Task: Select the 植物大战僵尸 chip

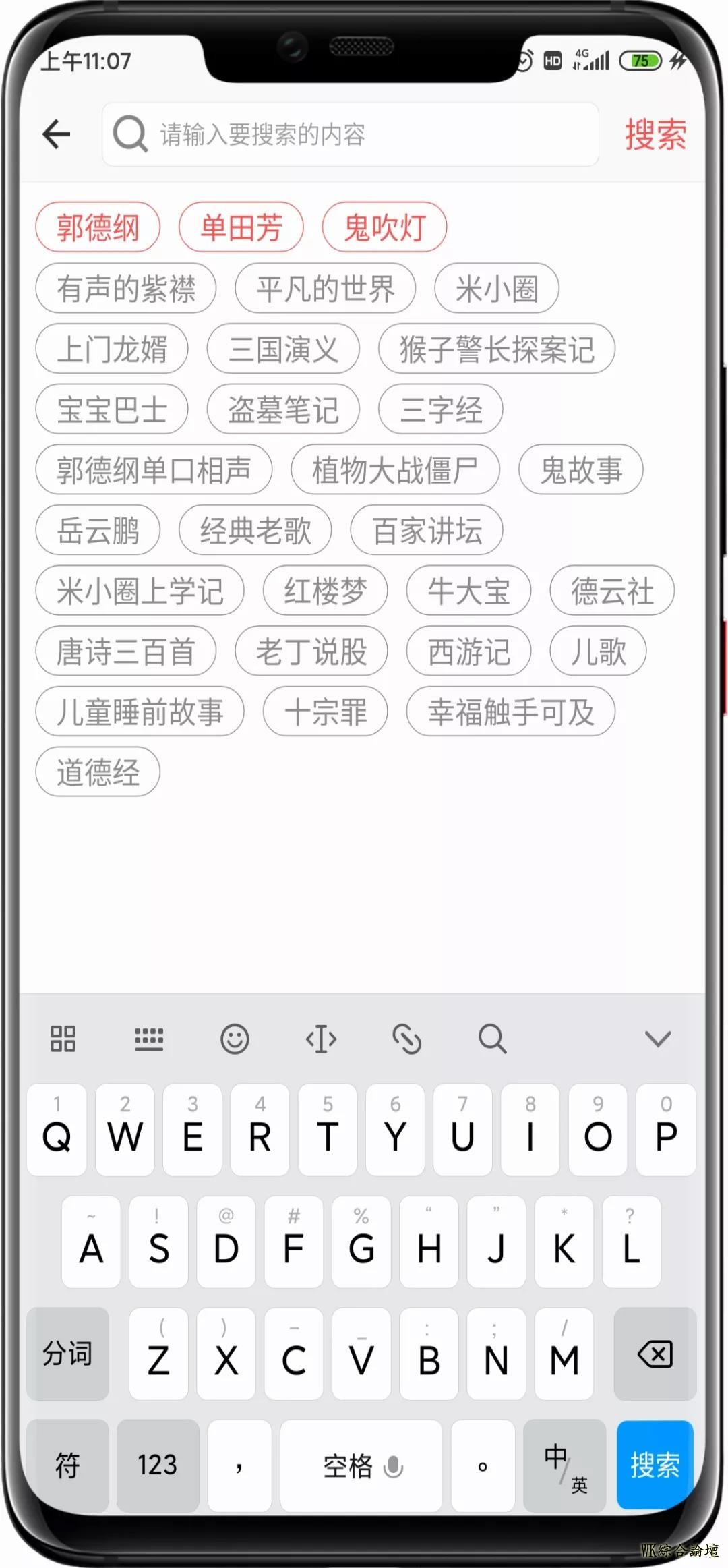Action: (x=395, y=470)
